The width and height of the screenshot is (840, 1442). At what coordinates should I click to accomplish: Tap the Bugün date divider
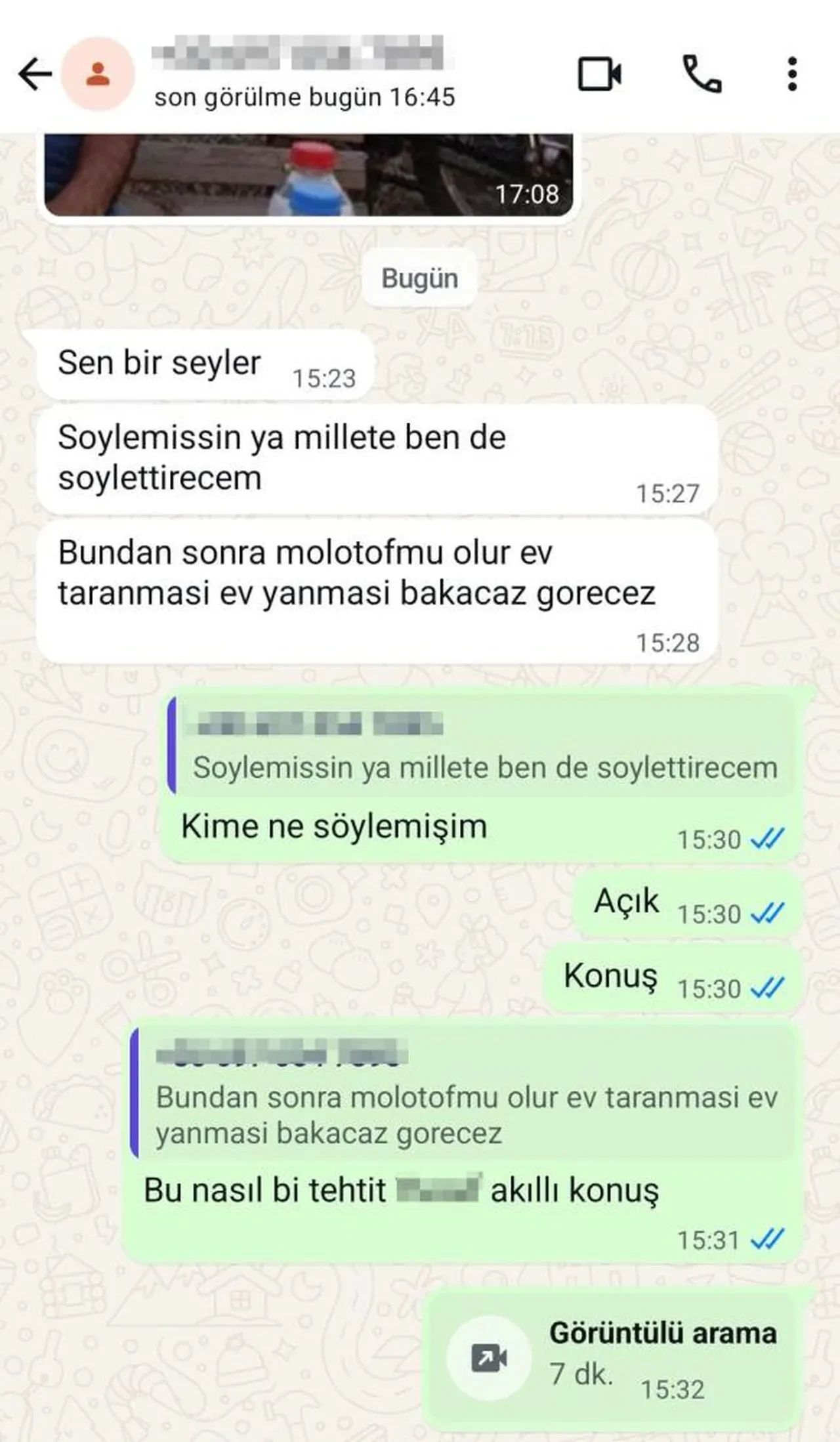point(419,278)
